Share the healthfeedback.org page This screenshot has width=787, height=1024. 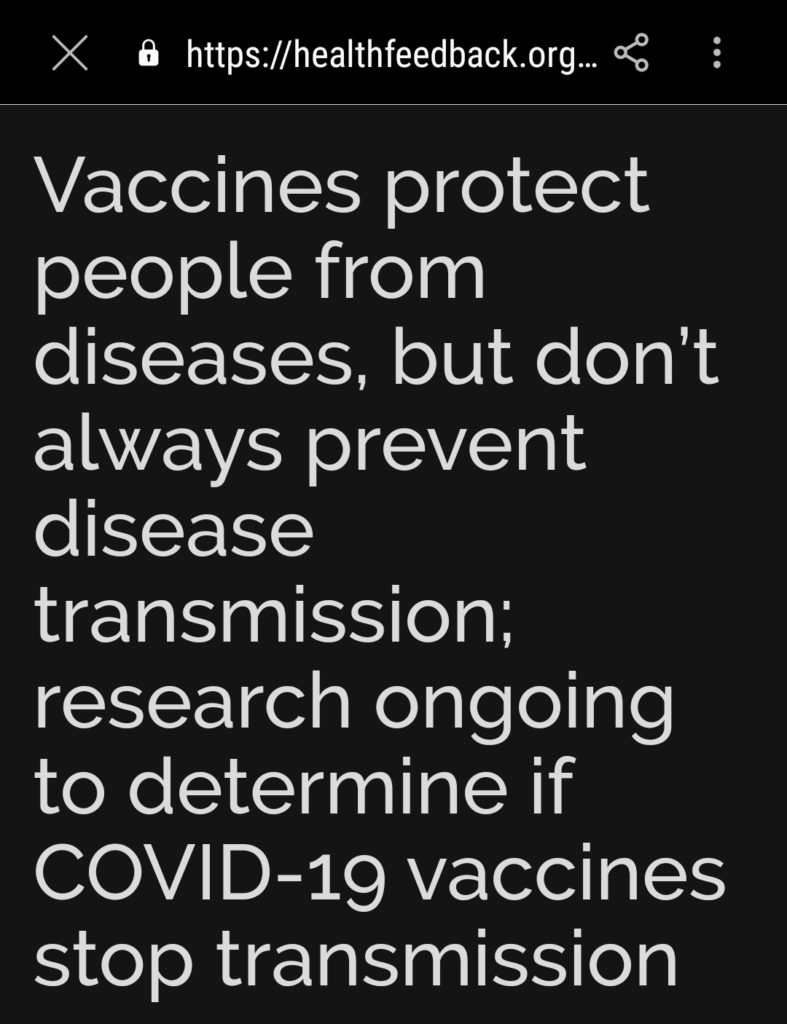tap(631, 54)
